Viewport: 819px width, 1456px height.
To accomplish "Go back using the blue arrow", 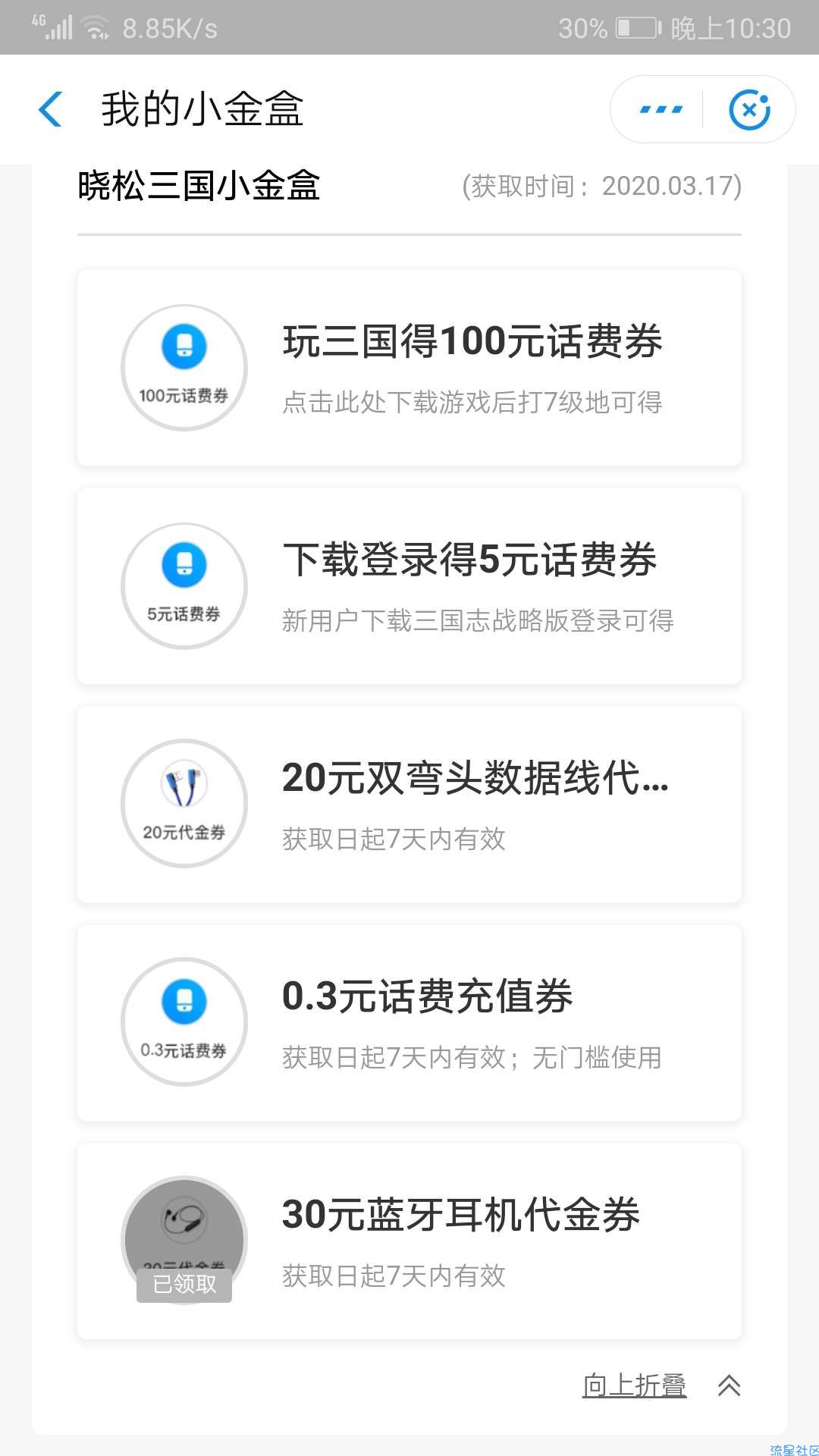I will [50, 109].
